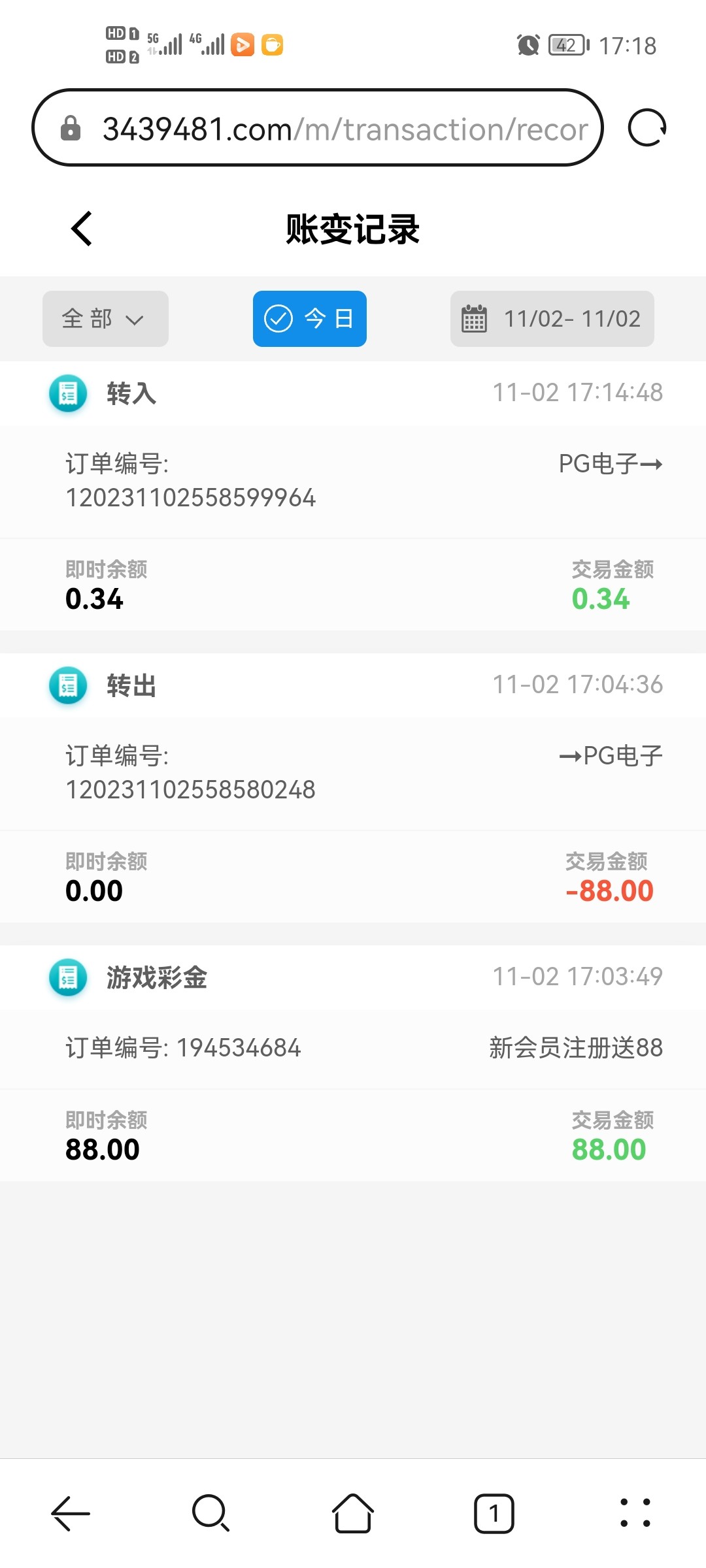The width and height of the screenshot is (706, 1568).
Task: Click back arrow beside 账变记录 header
Action: [80, 229]
